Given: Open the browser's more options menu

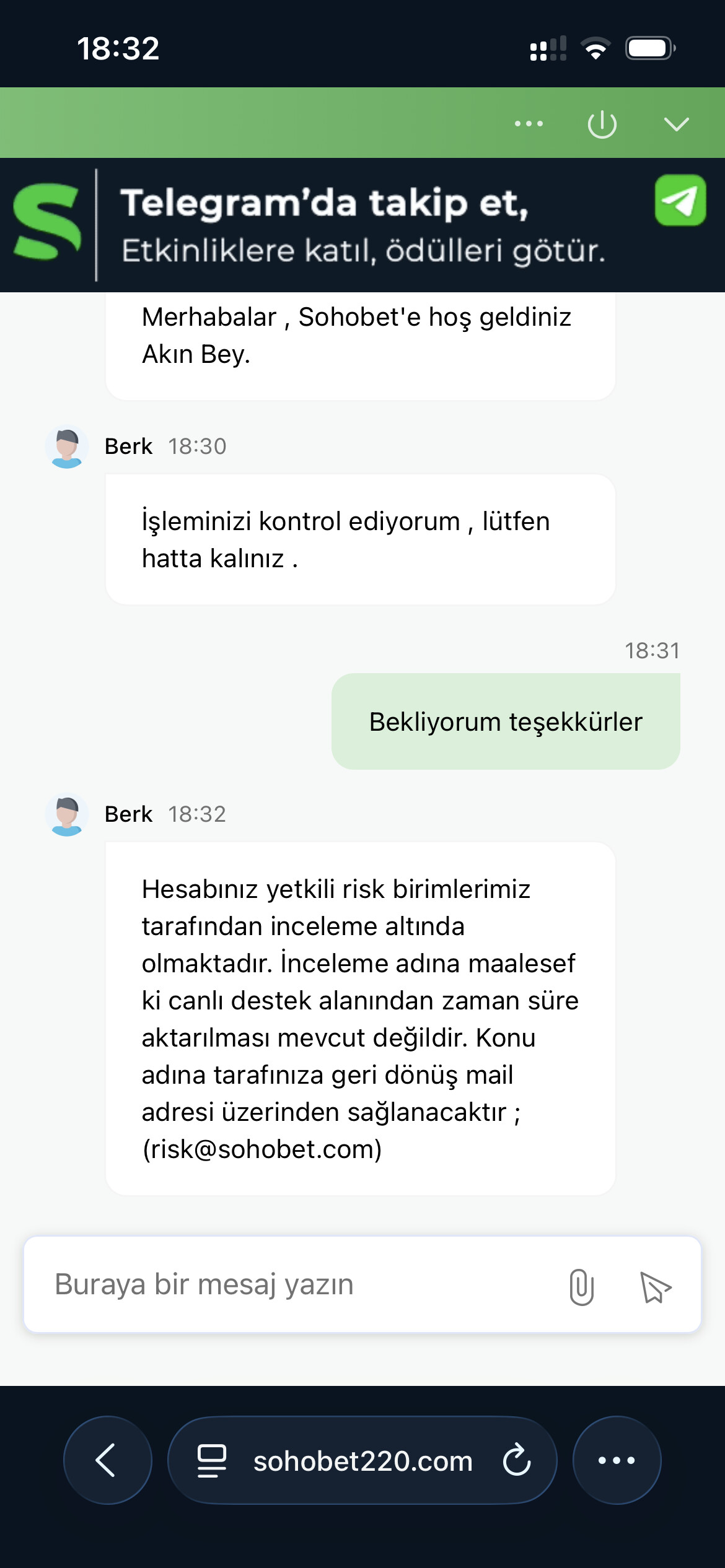Looking at the screenshot, I should (x=617, y=1460).
